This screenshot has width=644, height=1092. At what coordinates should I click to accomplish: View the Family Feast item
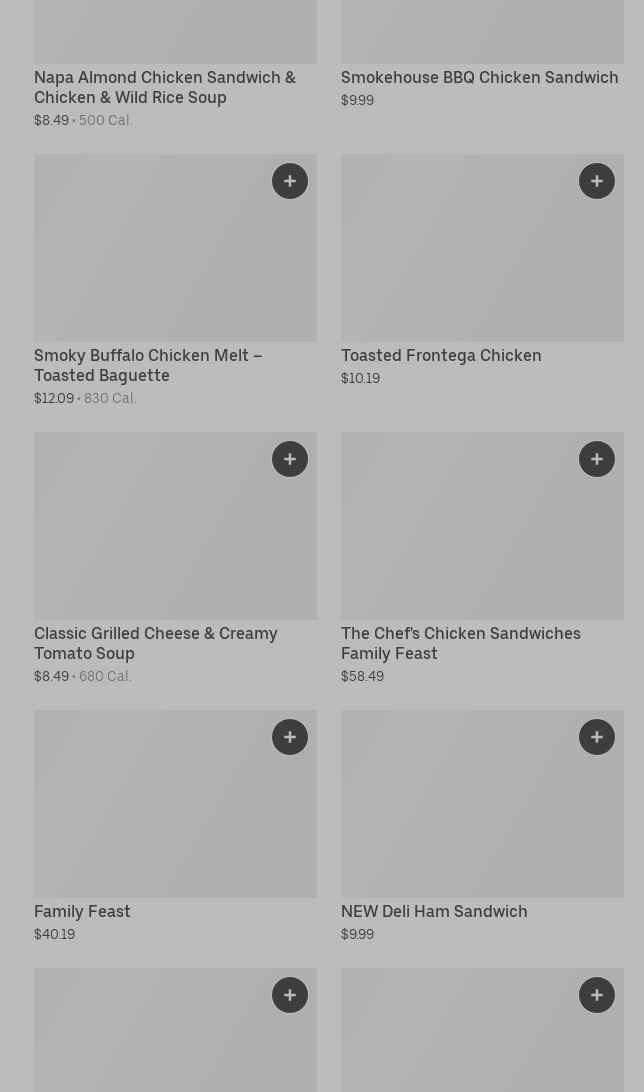click(x=82, y=911)
